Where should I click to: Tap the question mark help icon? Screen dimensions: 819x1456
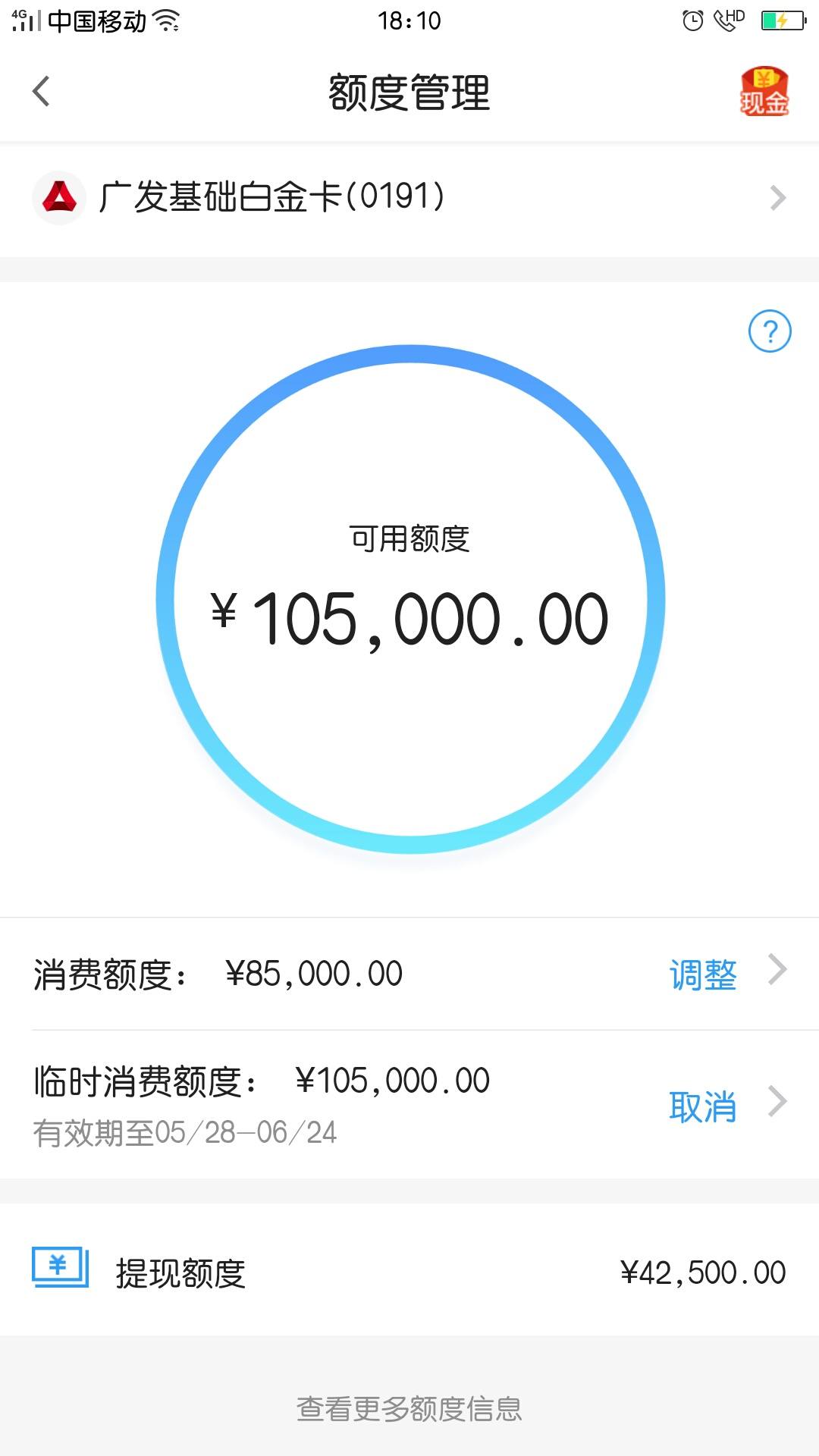pyautogui.click(x=770, y=331)
